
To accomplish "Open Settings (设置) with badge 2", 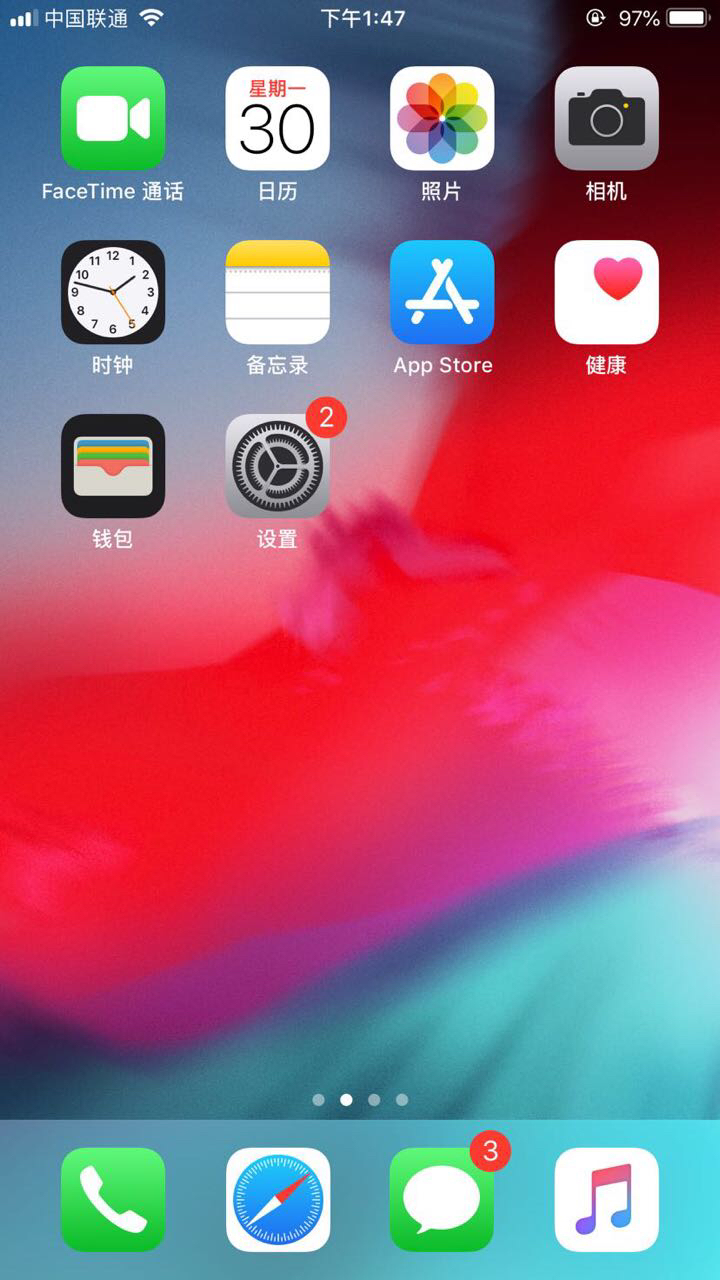I will (277, 466).
